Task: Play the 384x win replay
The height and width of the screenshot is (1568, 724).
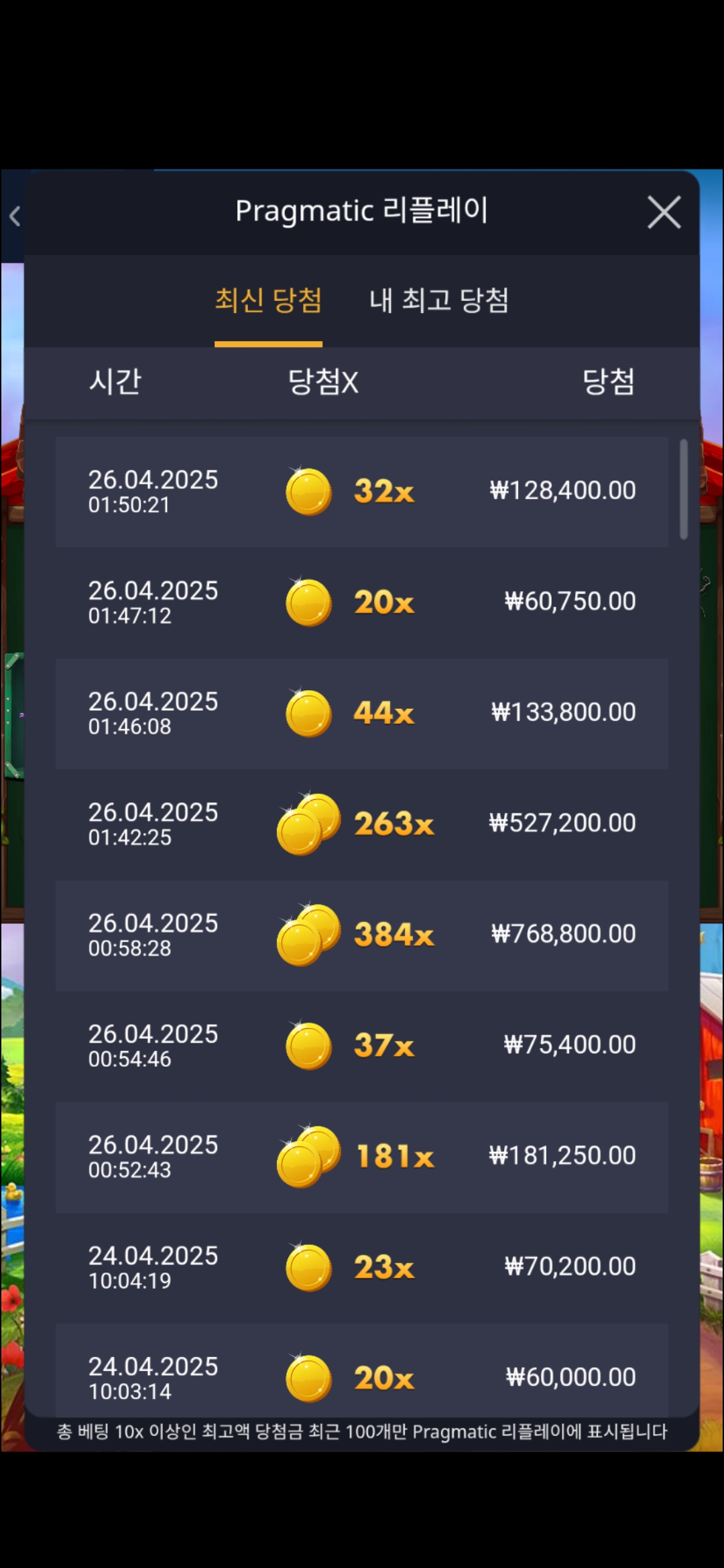Action: pos(362,935)
